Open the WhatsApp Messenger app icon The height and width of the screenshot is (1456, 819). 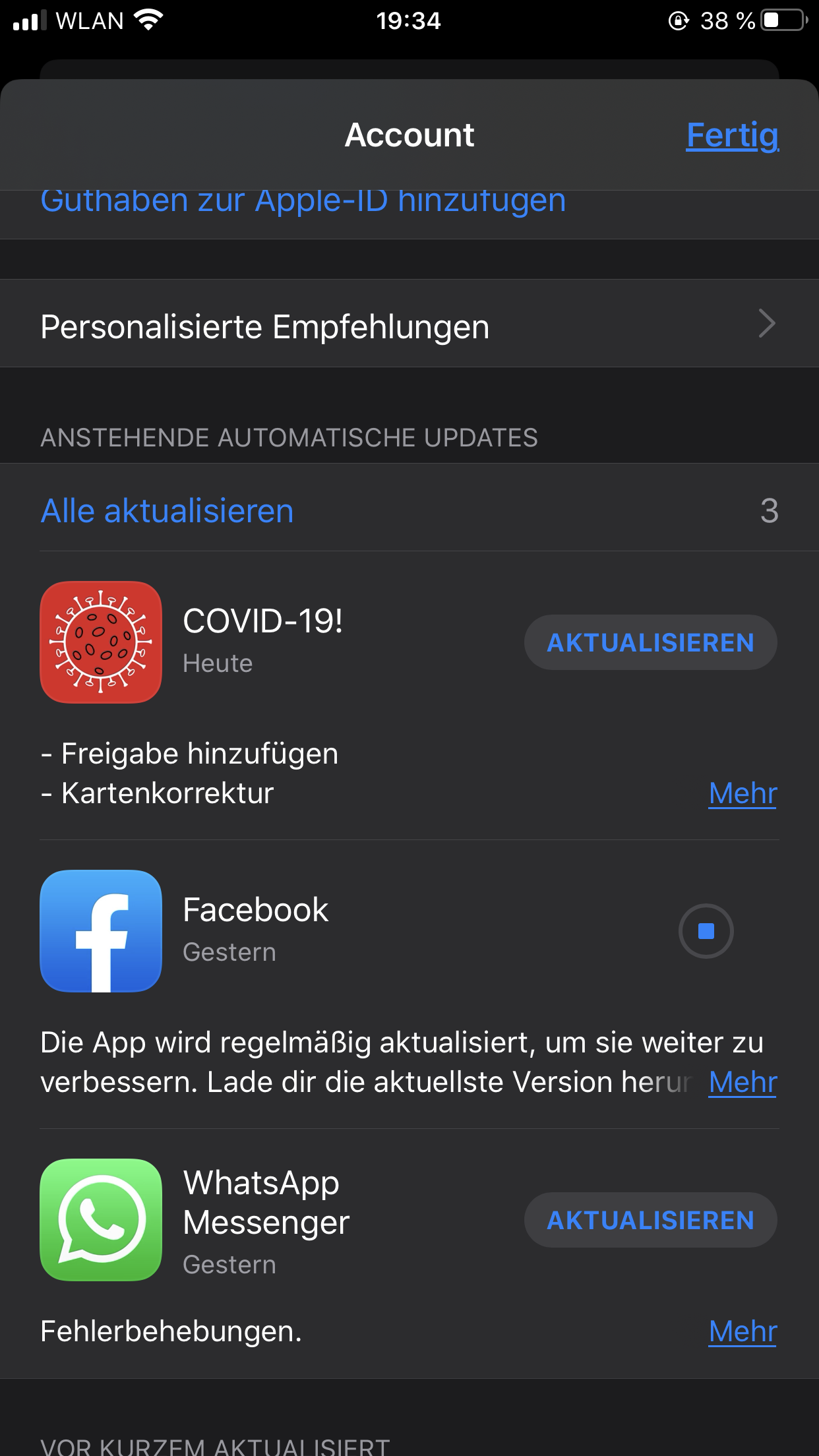point(101,1220)
